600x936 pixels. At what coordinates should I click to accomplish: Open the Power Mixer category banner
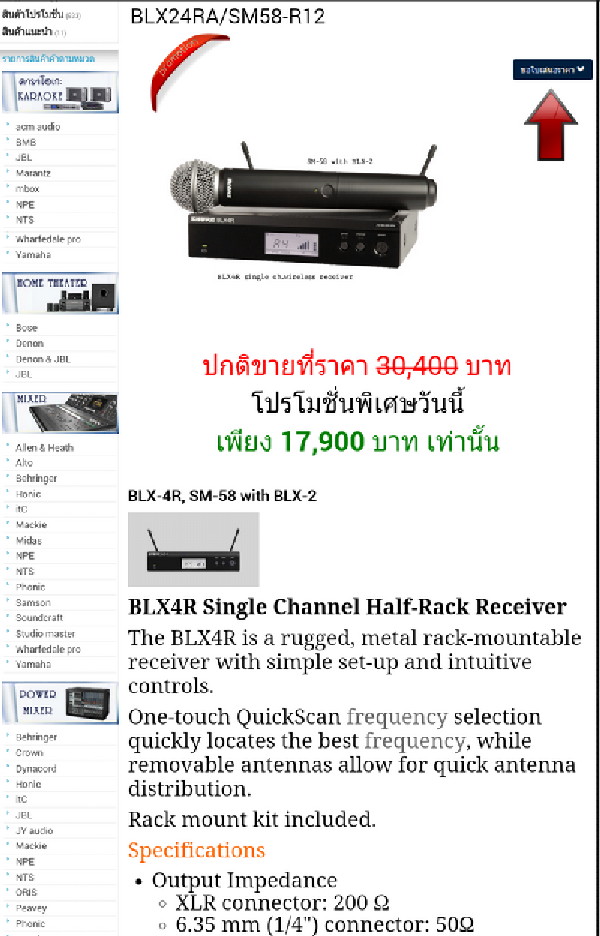tap(59, 703)
